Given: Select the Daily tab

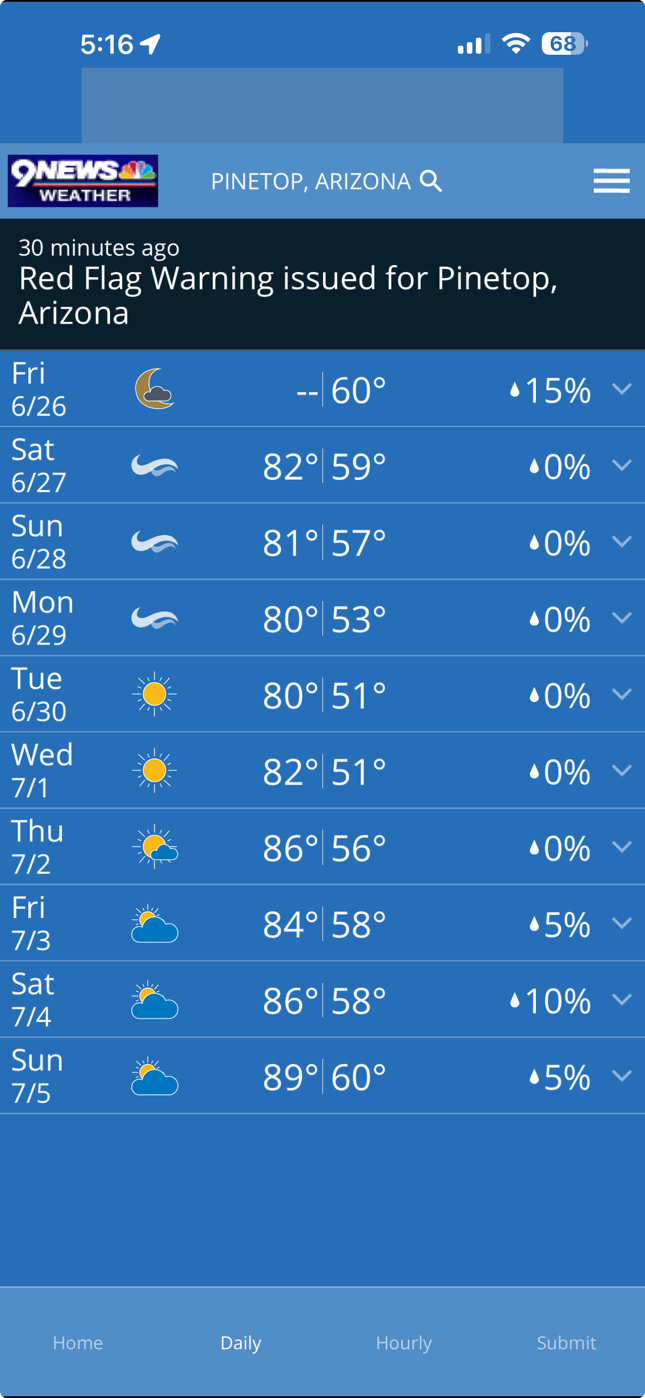Looking at the screenshot, I should 241,1342.
